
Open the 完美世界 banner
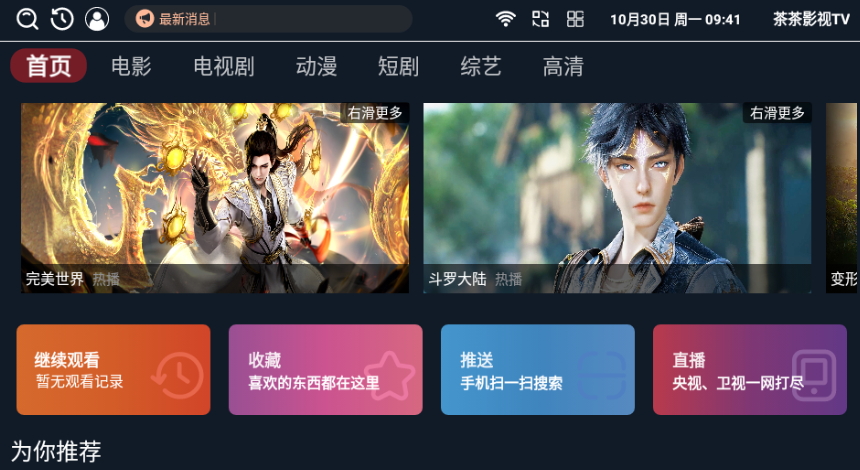click(215, 198)
